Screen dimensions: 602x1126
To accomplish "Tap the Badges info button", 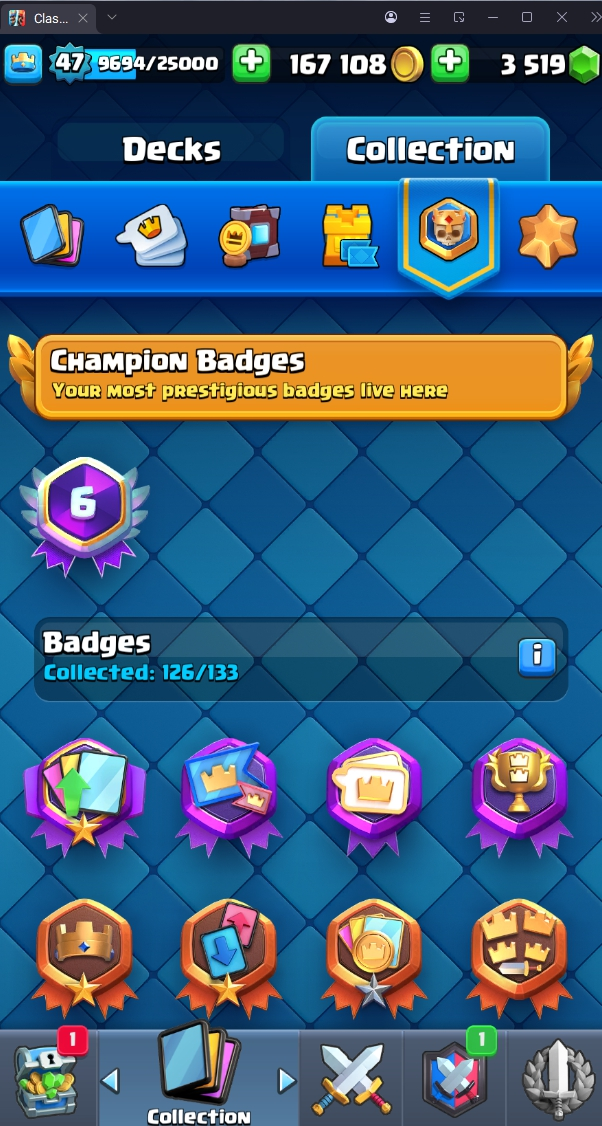I will tap(537, 656).
